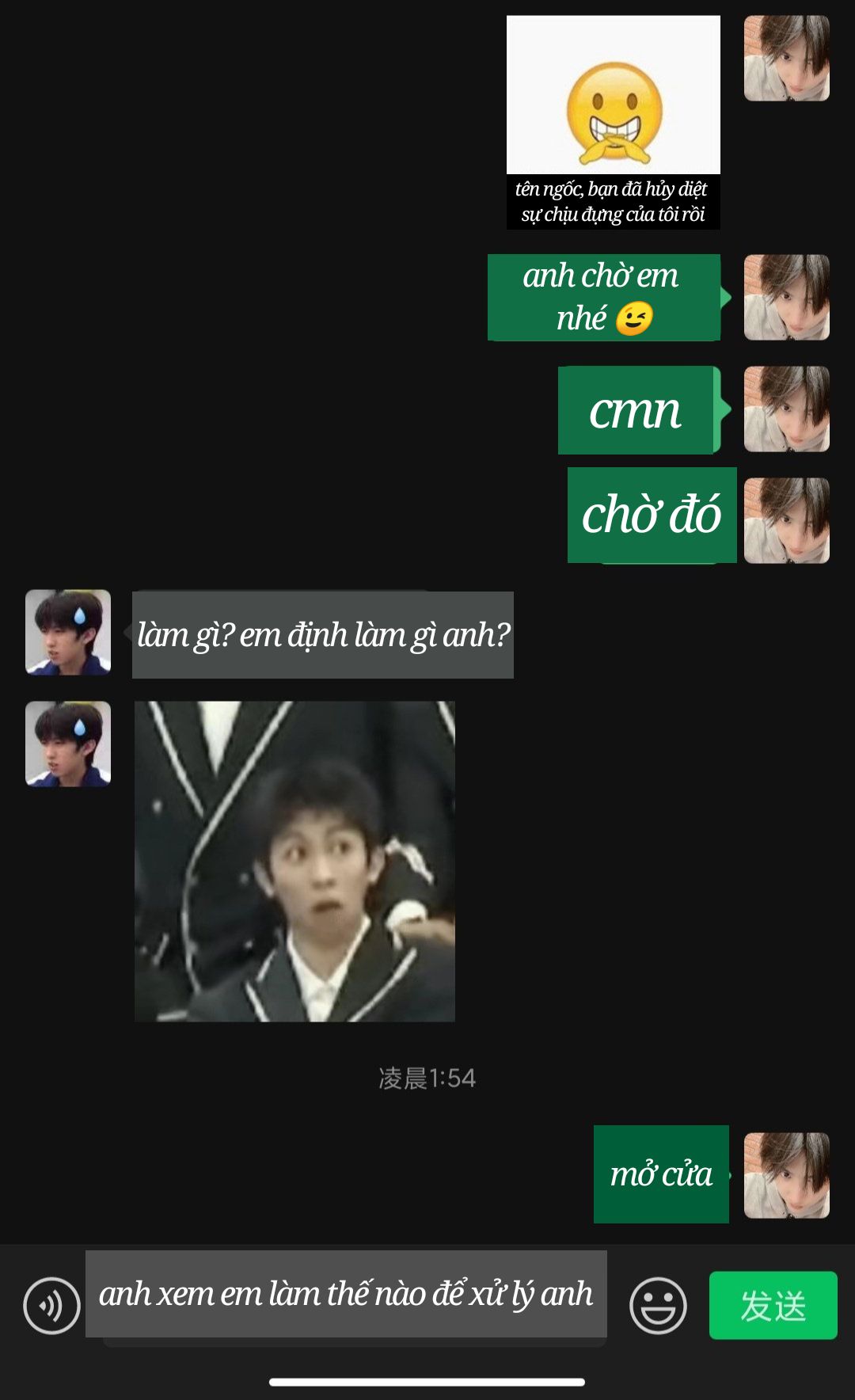Switch to voice message input
Viewport: 855px width, 1400px height.
click(x=51, y=1306)
